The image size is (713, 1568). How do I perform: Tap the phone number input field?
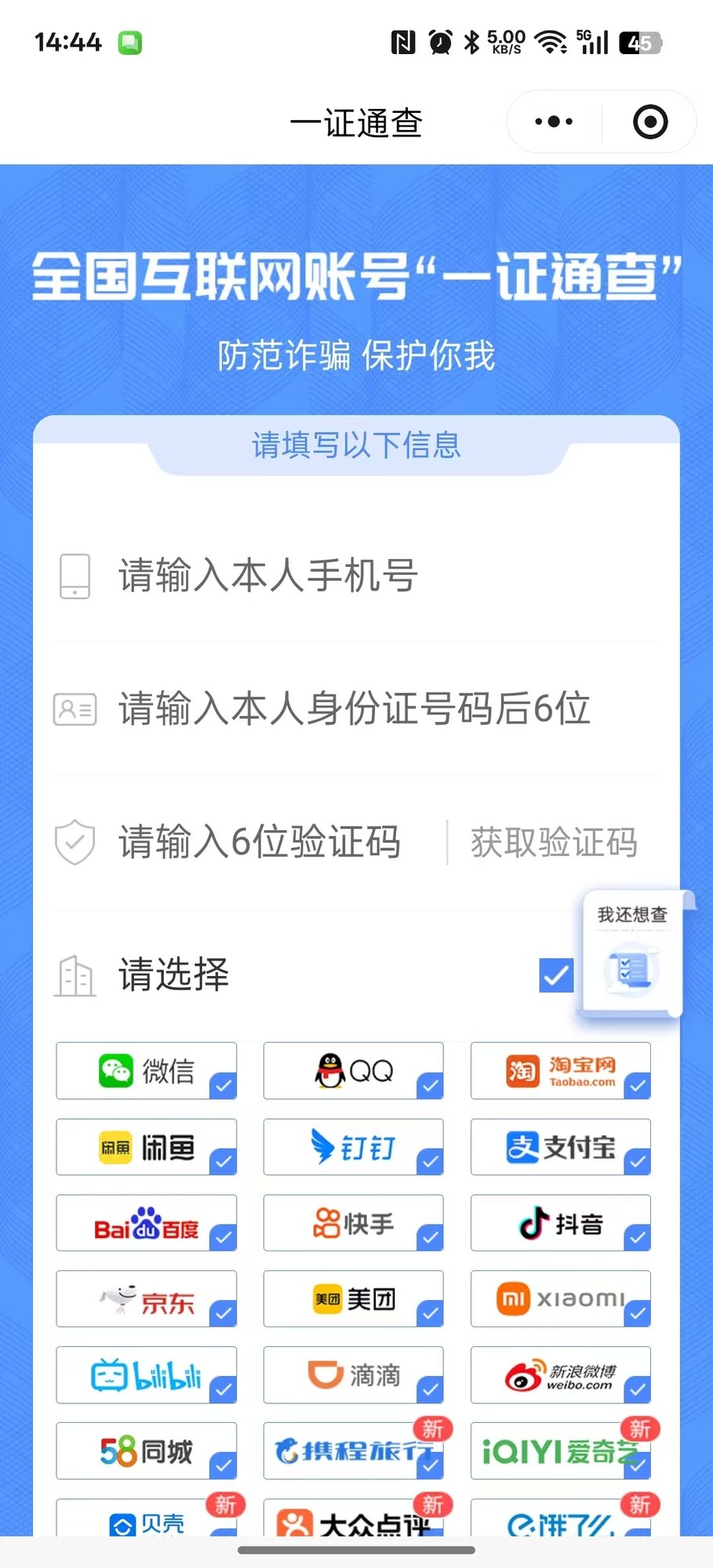coord(314,576)
